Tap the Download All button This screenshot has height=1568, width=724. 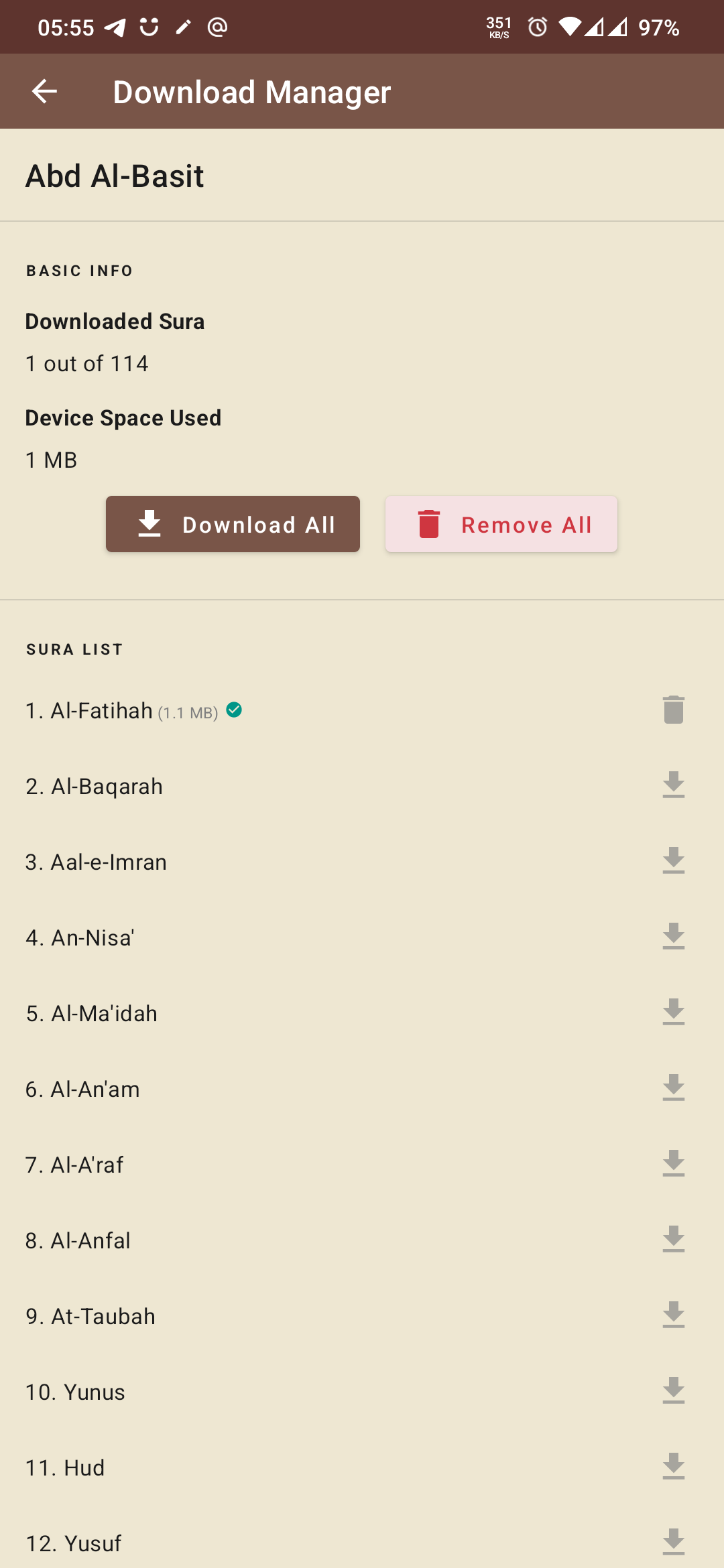(233, 524)
